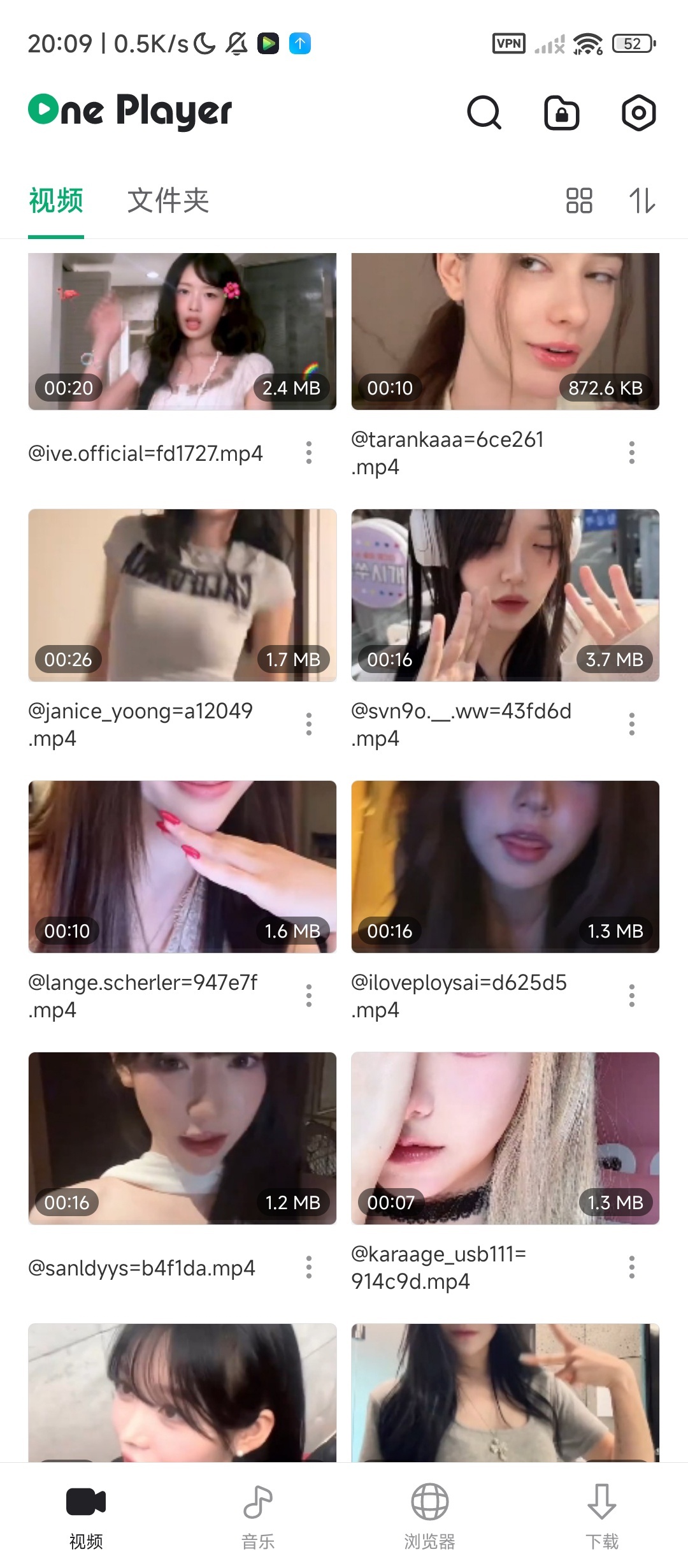Play the @janice_yoong video thumbnail

[x=182, y=594]
